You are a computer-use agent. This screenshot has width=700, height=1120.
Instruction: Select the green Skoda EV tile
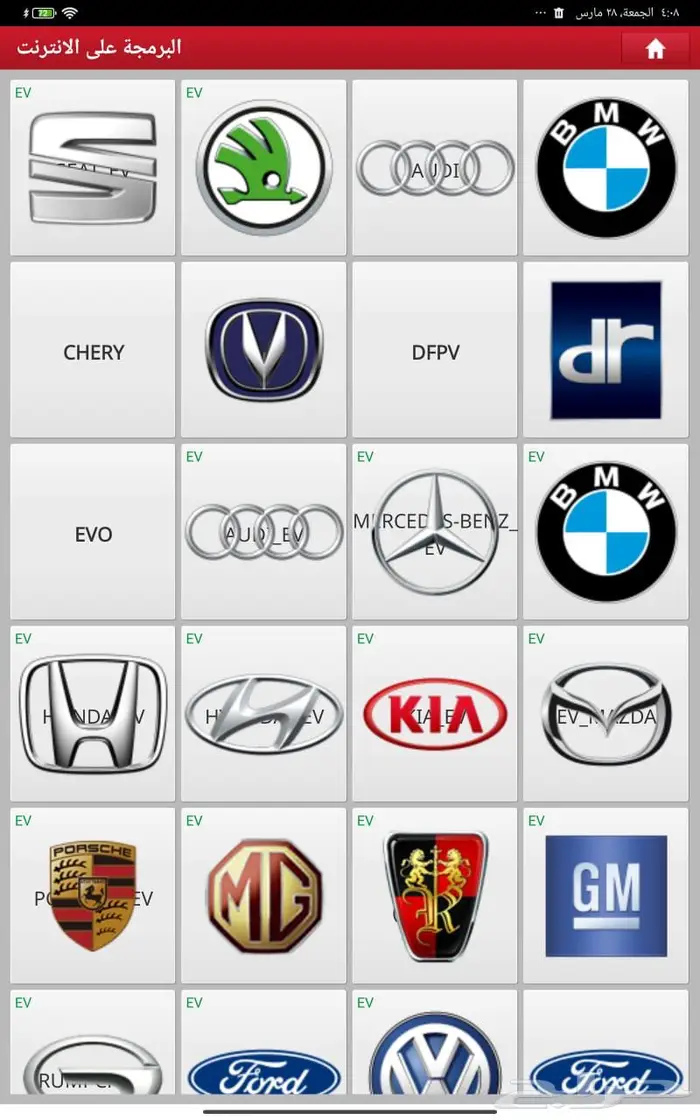264,168
